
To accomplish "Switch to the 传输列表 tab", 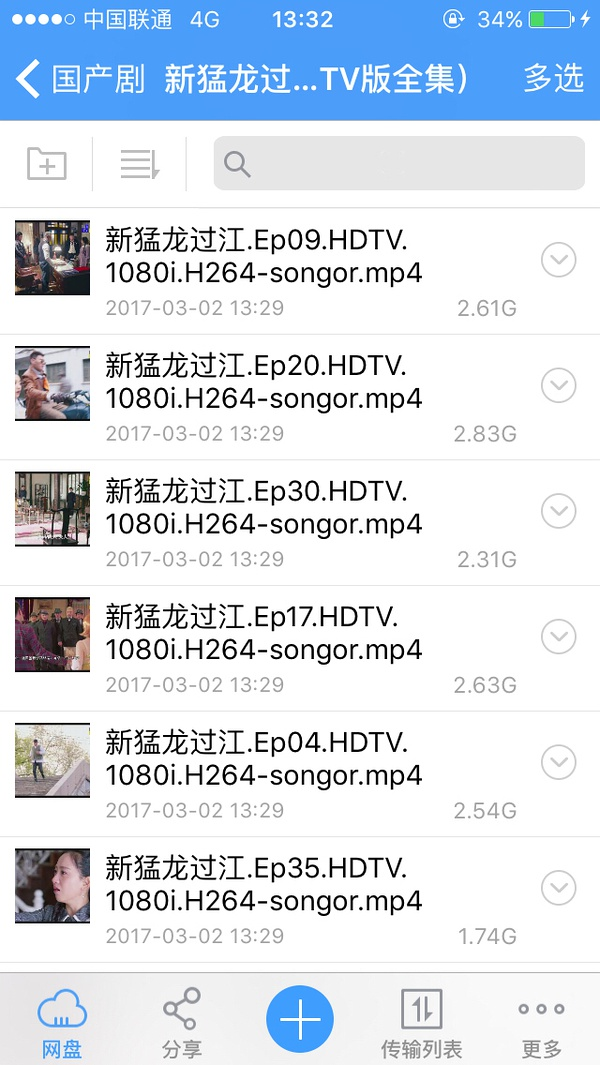I will click(x=421, y=1022).
